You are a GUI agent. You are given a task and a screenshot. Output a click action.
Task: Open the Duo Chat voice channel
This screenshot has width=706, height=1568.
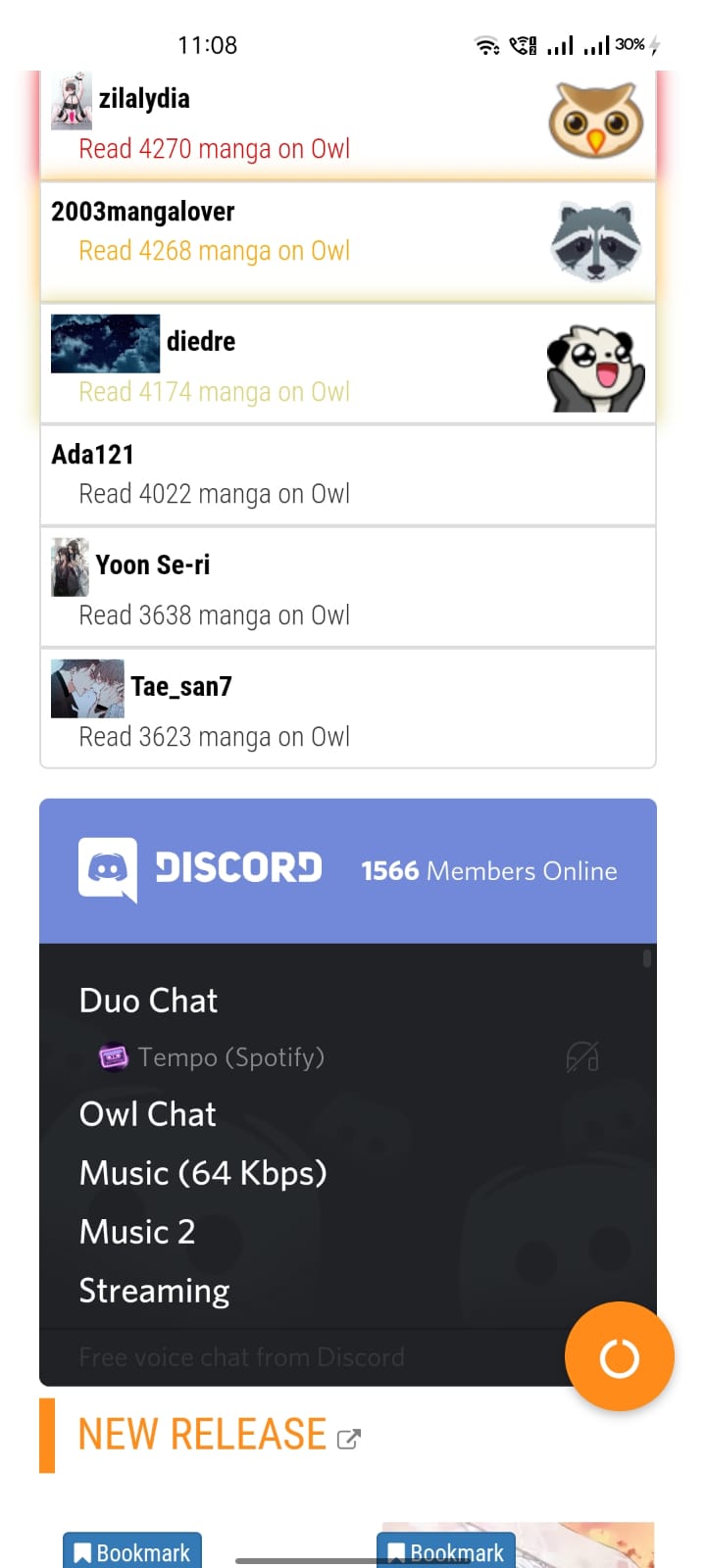click(148, 1001)
